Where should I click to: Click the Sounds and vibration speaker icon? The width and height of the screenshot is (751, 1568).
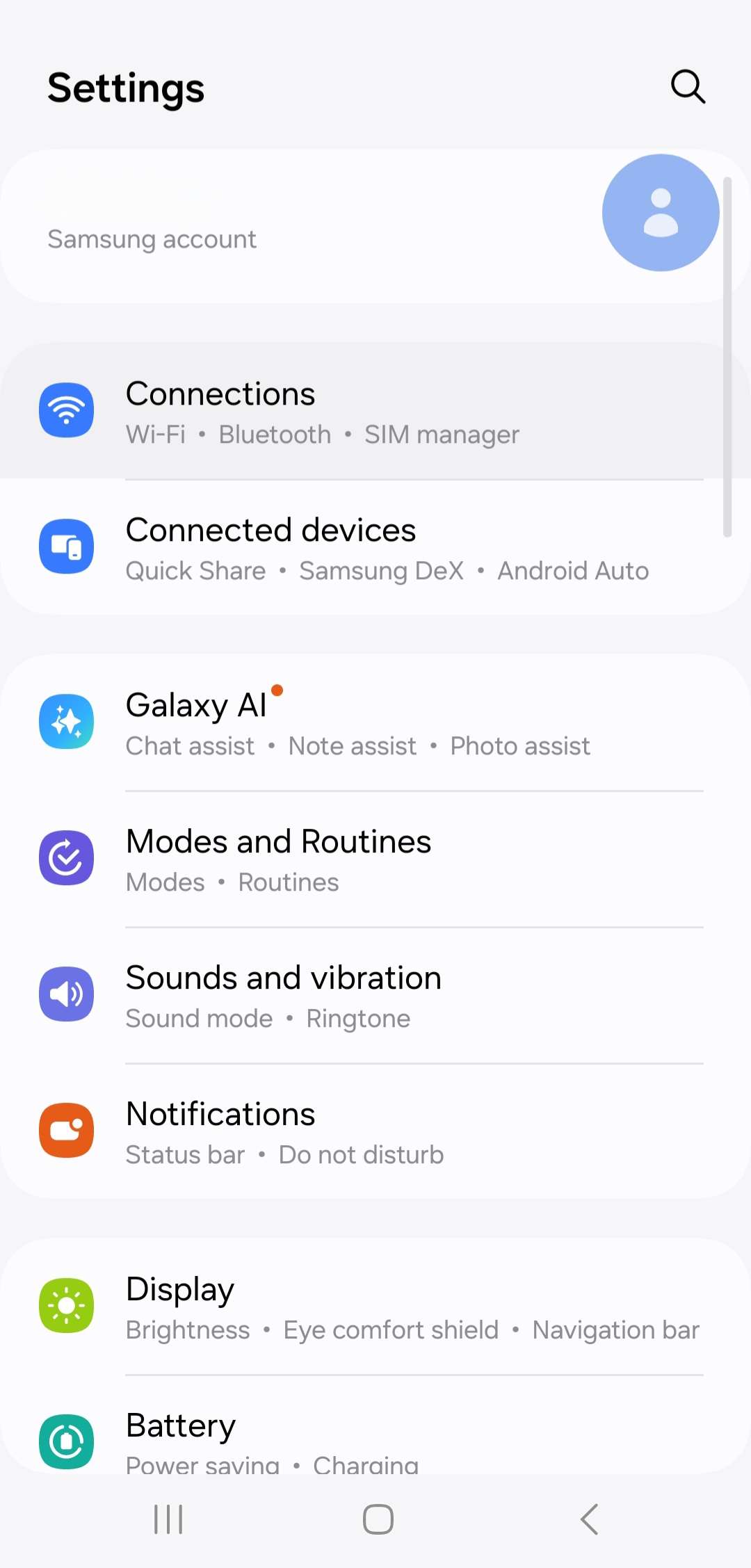(x=66, y=994)
